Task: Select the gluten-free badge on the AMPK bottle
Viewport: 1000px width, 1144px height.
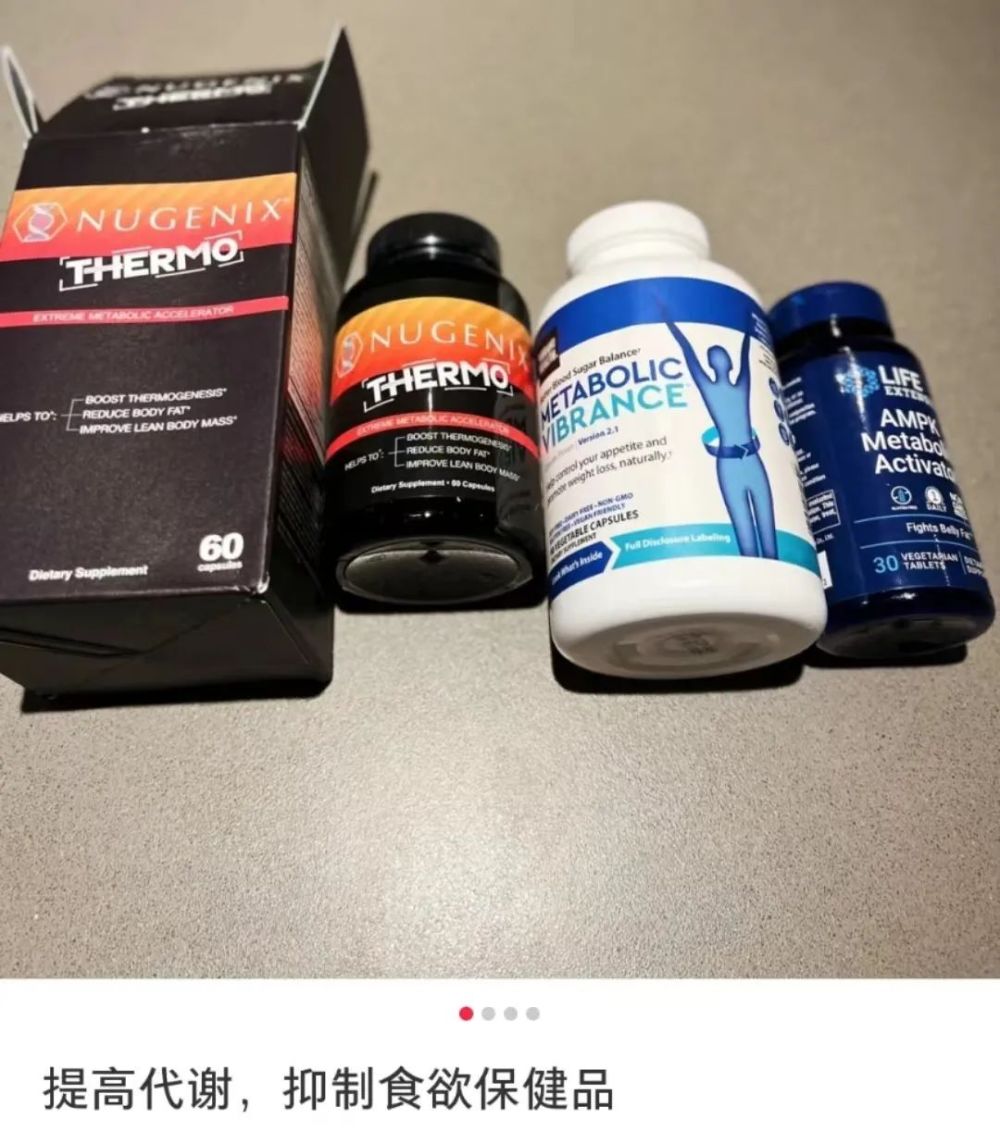Action: [x=900, y=496]
